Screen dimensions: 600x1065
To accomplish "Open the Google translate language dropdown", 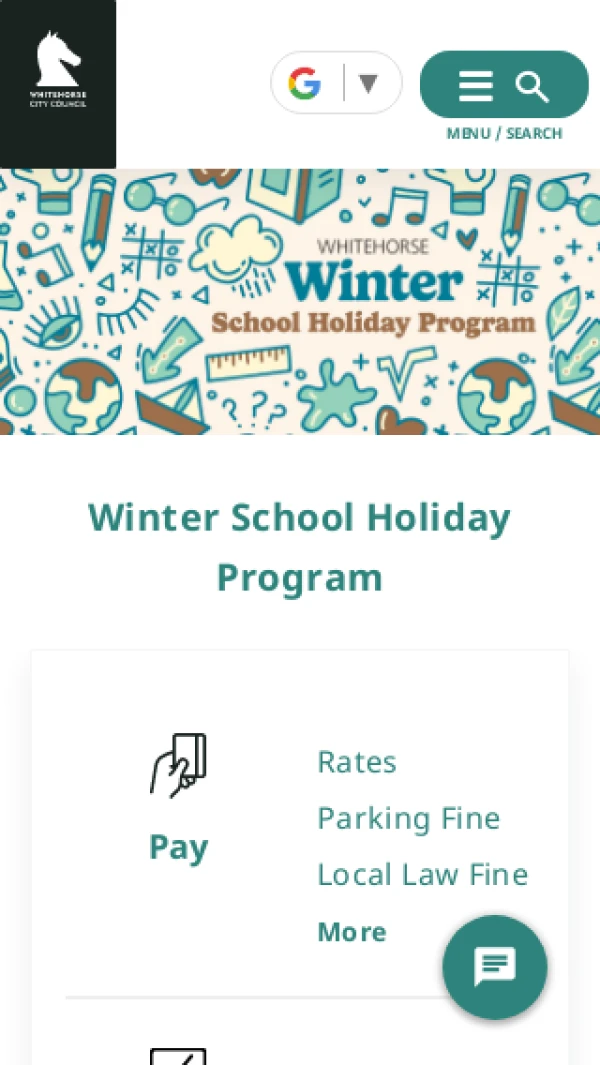I will 336,83.
